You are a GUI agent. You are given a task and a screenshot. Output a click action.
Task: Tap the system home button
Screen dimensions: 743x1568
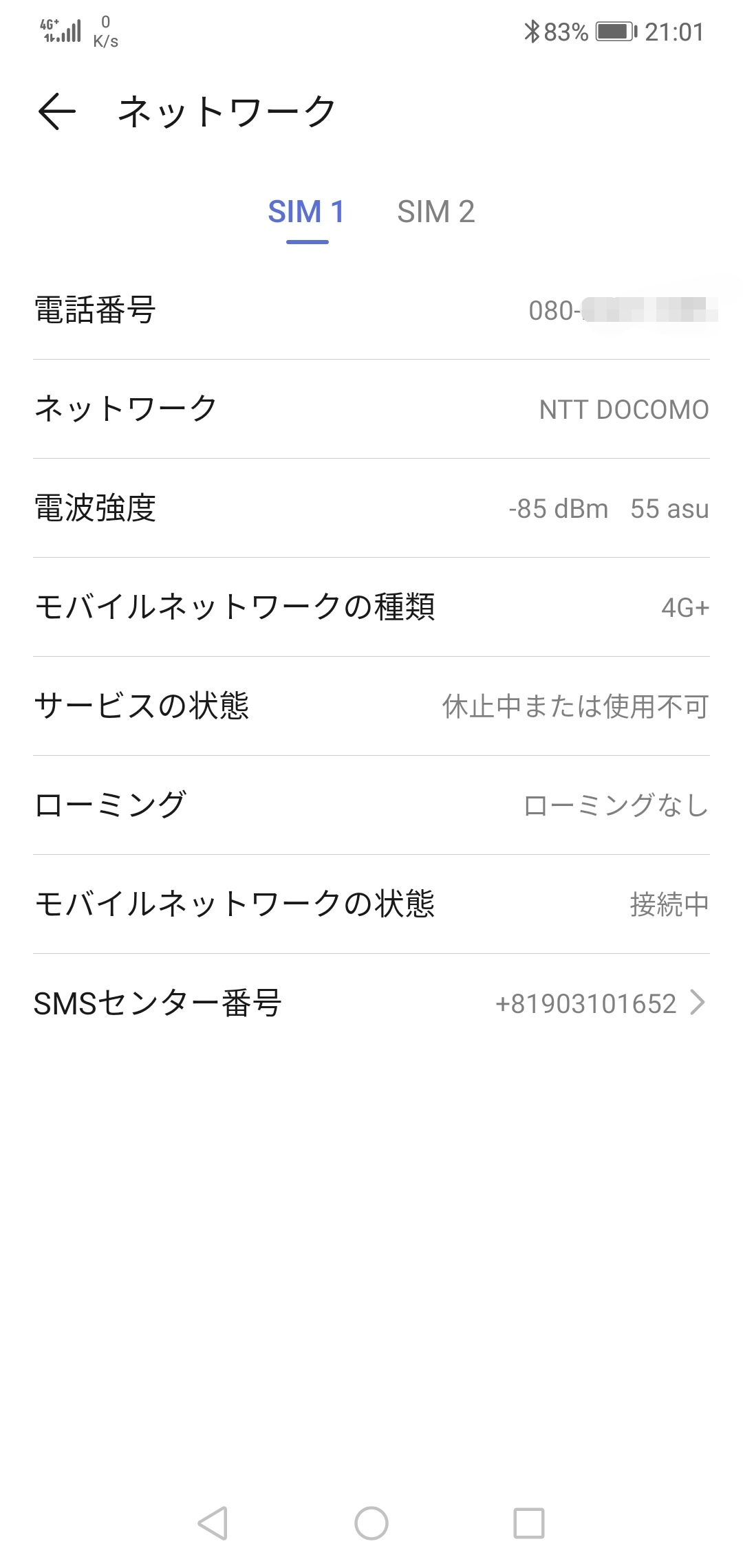point(371,1523)
